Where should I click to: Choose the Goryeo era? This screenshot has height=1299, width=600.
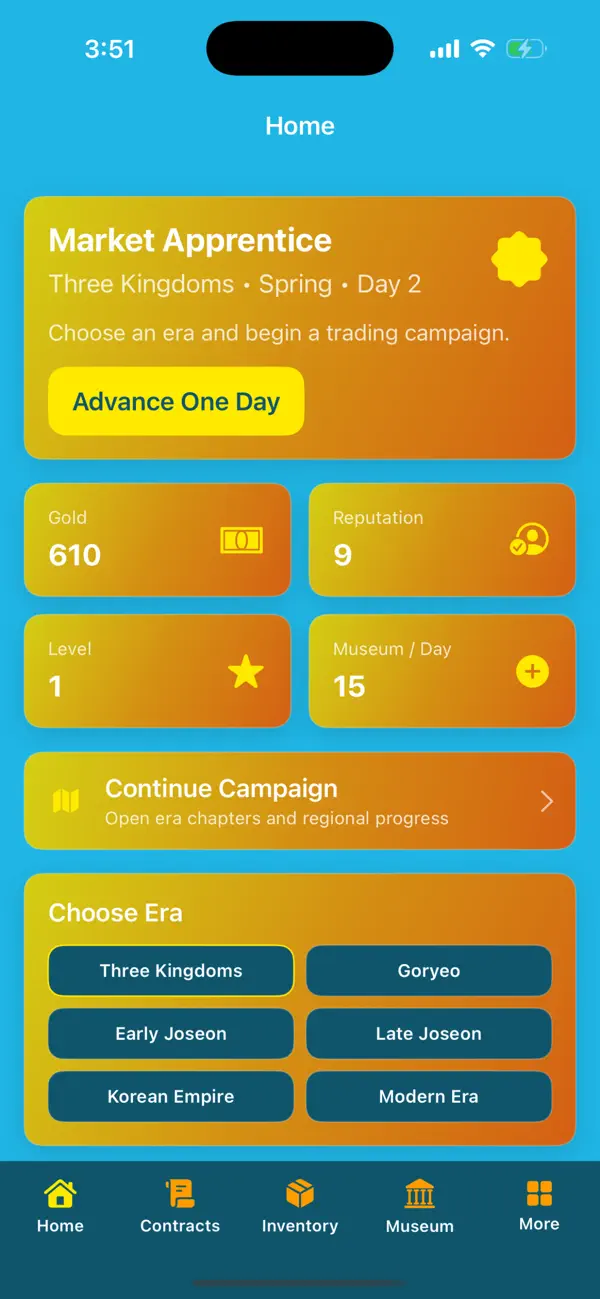[428, 970]
